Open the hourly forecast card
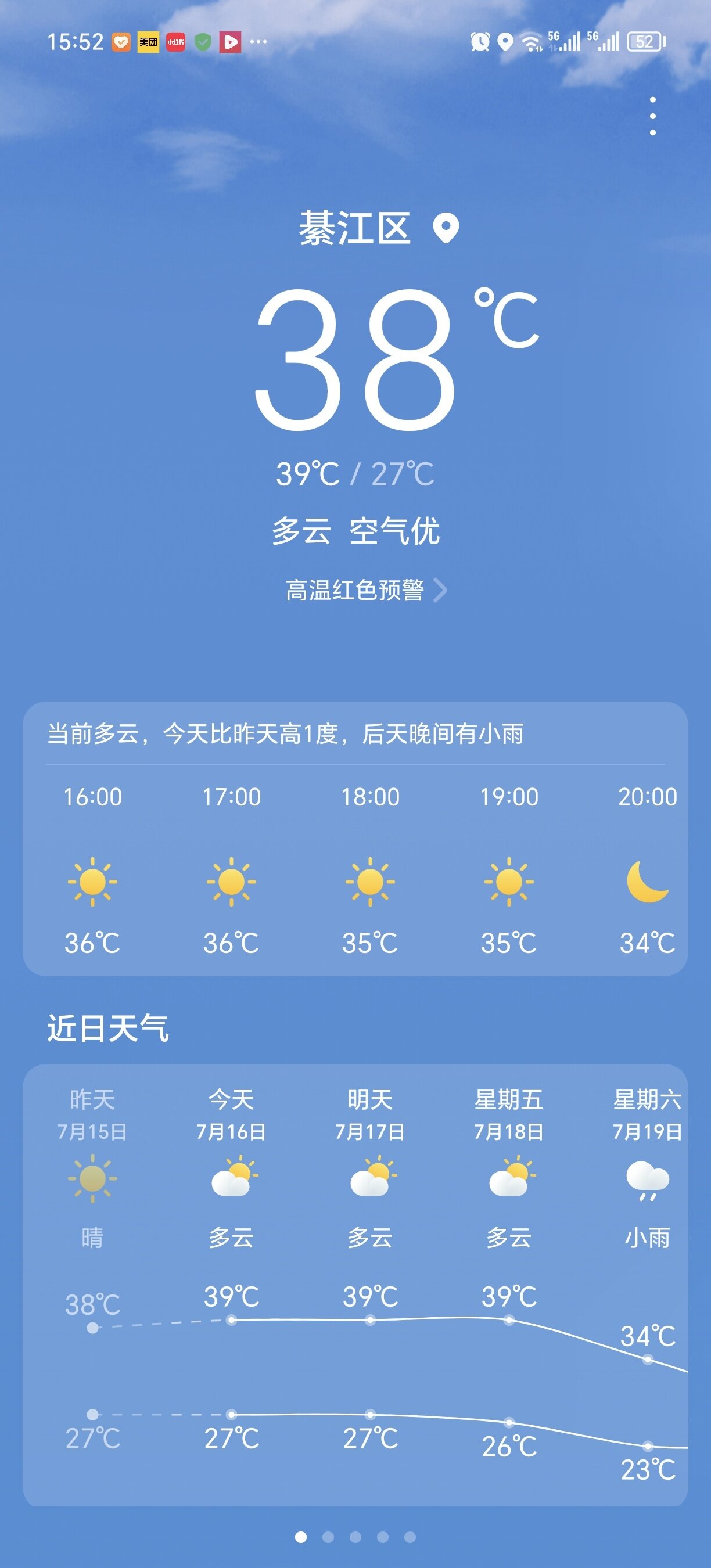The image size is (711, 1568). [x=355, y=839]
